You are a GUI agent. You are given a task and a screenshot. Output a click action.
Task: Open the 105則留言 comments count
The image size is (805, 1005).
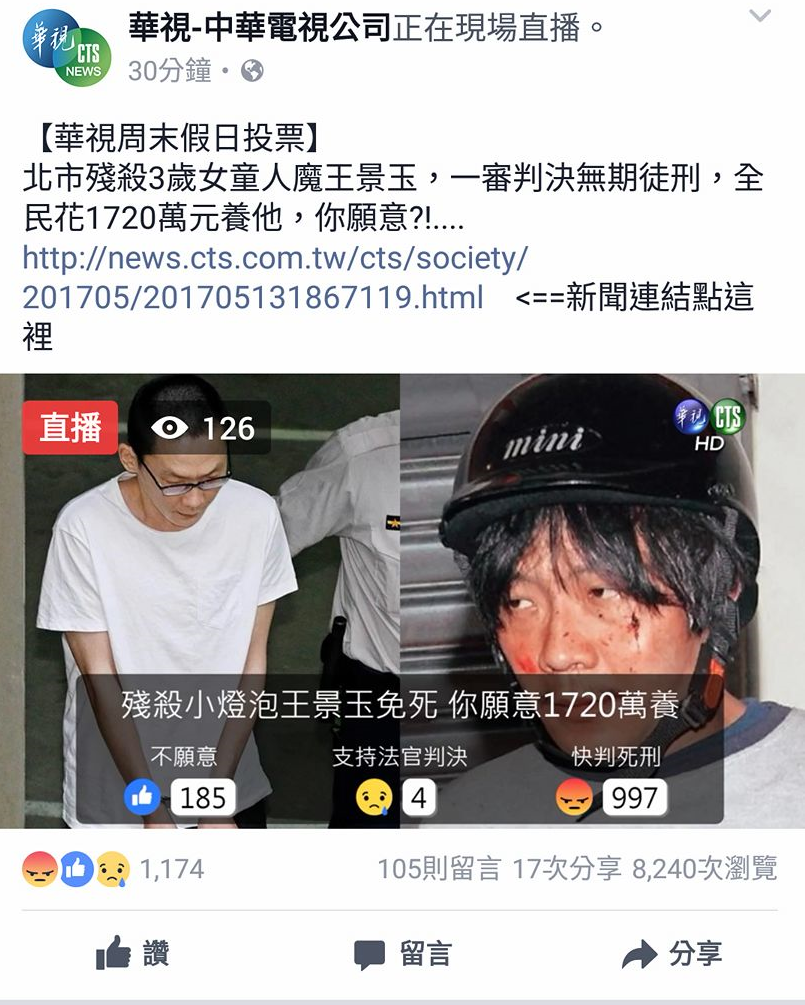click(x=438, y=869)
